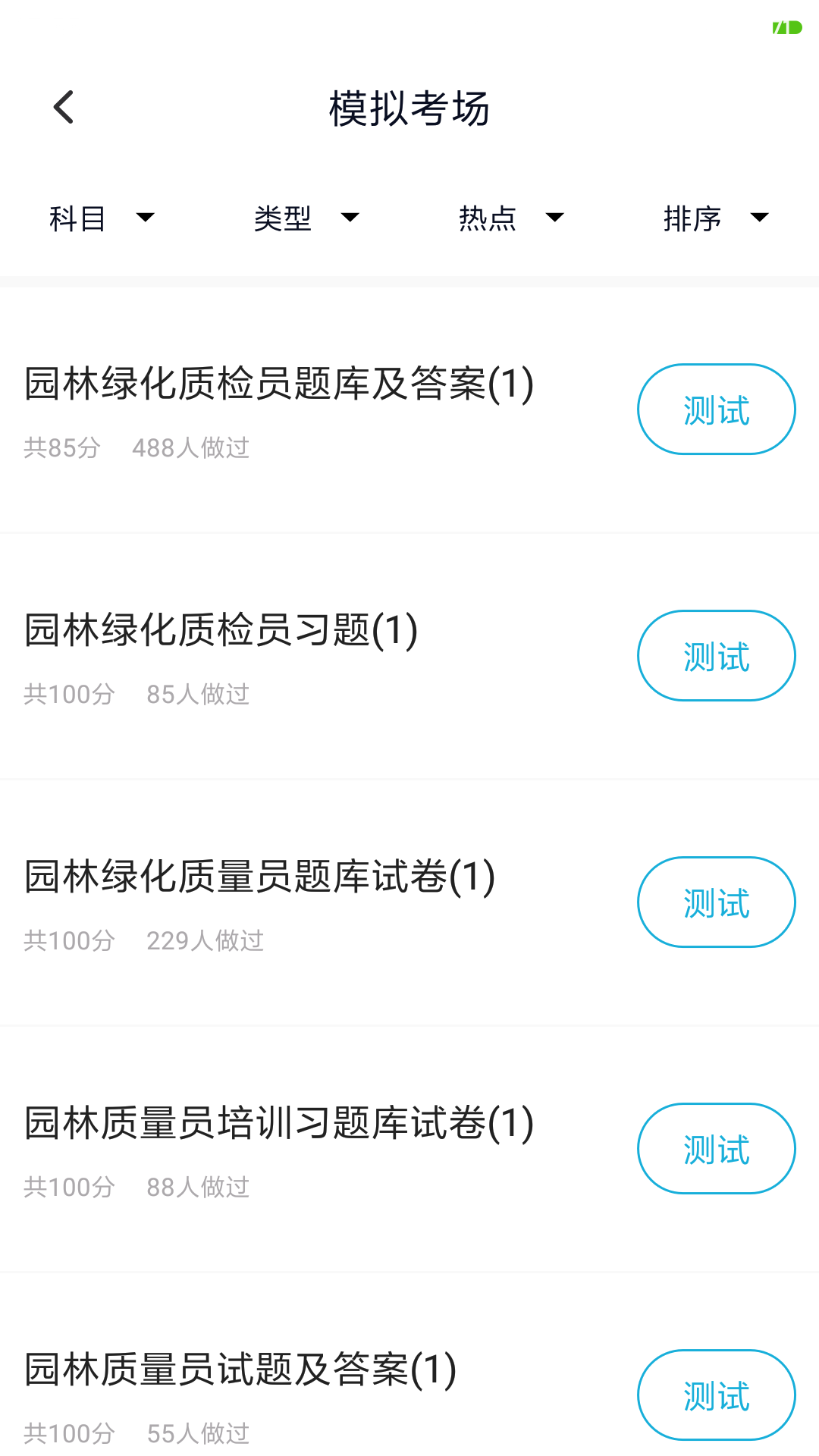Viewport: 819px width, 1456px height.
Task: Begin the 园林绿化质量员题库试卷(1) test
Action: [716, 902]
